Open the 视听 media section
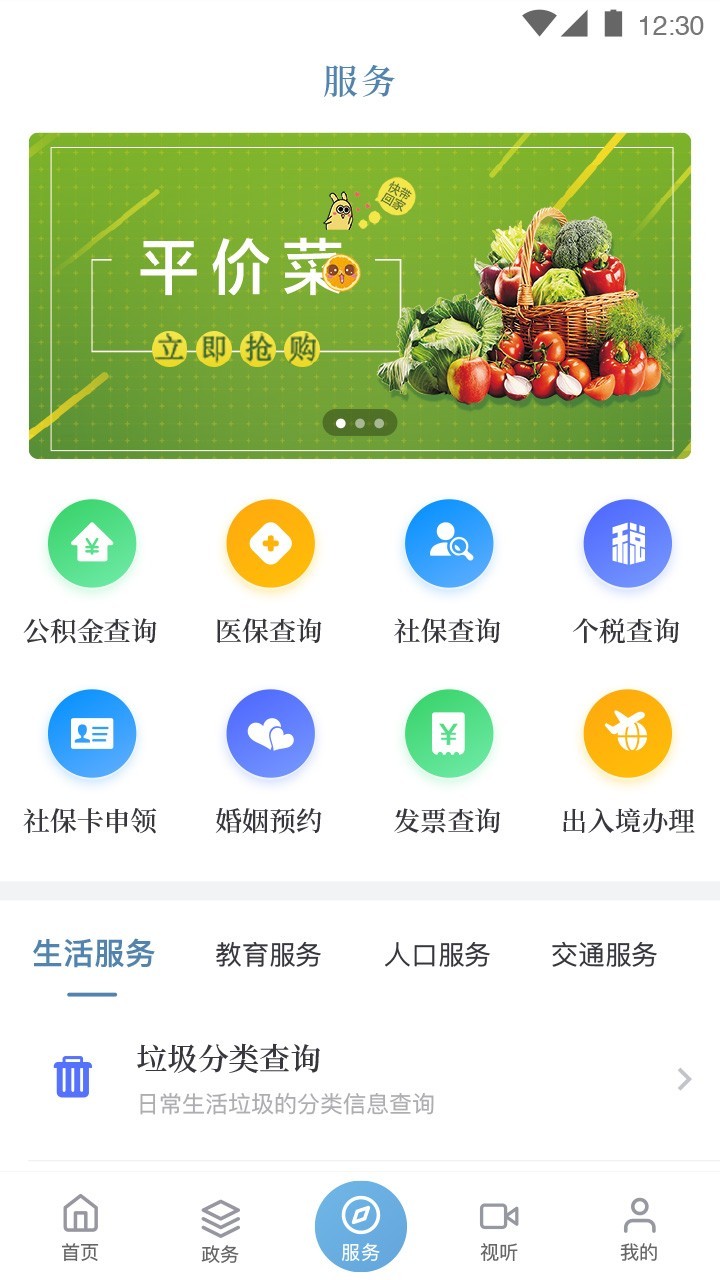Viewport: 720px width, 1280px height. (499, 1227)
